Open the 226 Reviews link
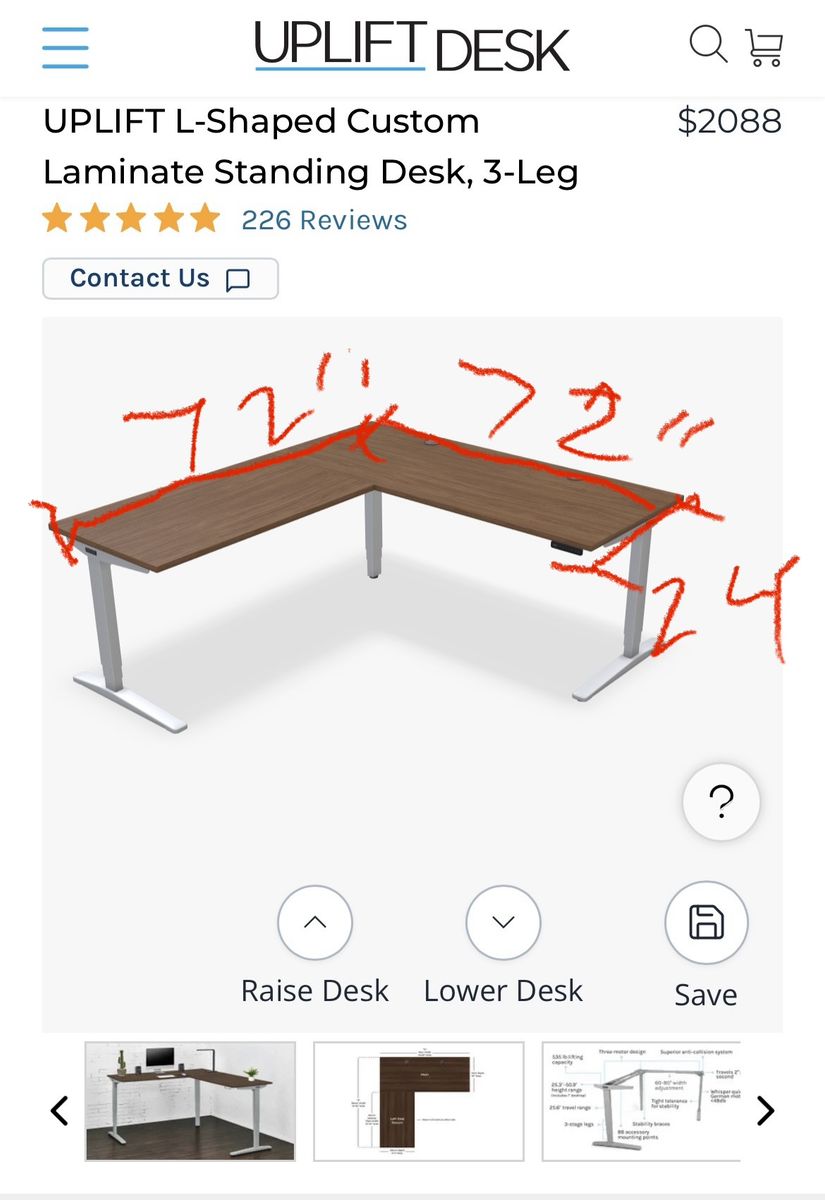Screen dimensions: 825x1200 coord(324,220)
